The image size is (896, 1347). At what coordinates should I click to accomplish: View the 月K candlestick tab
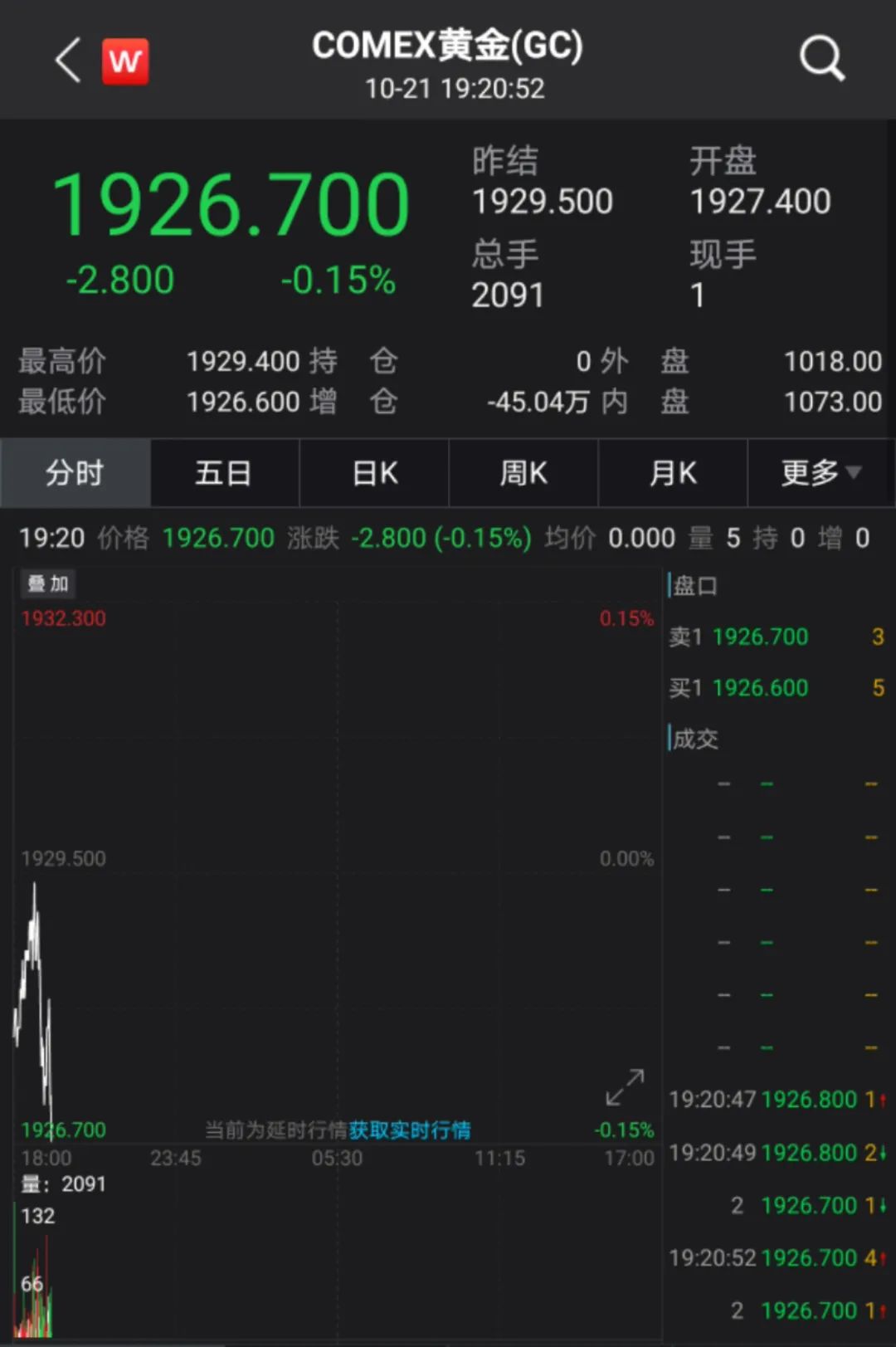click(673, 473)
